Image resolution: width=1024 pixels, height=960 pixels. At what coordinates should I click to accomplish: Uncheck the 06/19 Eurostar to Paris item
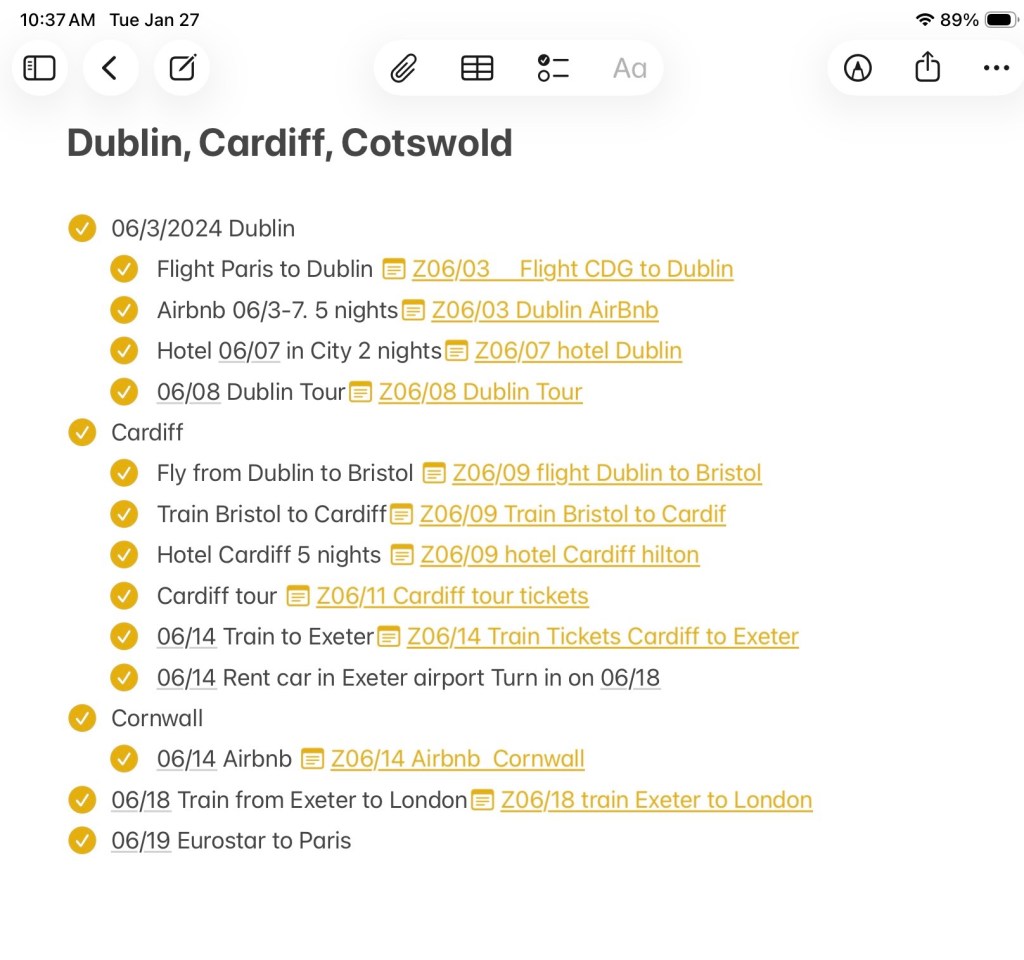(82, 841)
